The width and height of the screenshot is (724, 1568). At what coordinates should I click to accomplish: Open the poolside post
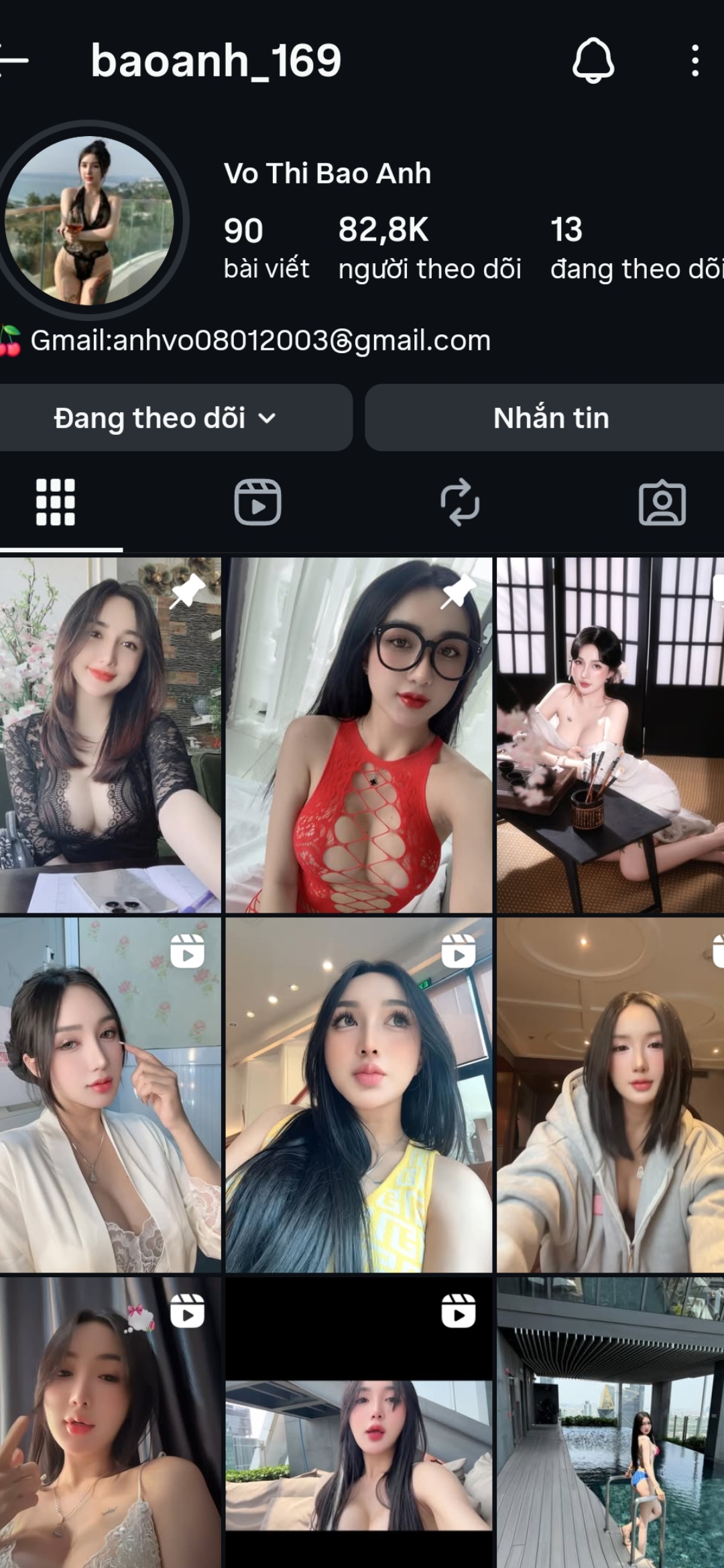tap(610, 1422)
